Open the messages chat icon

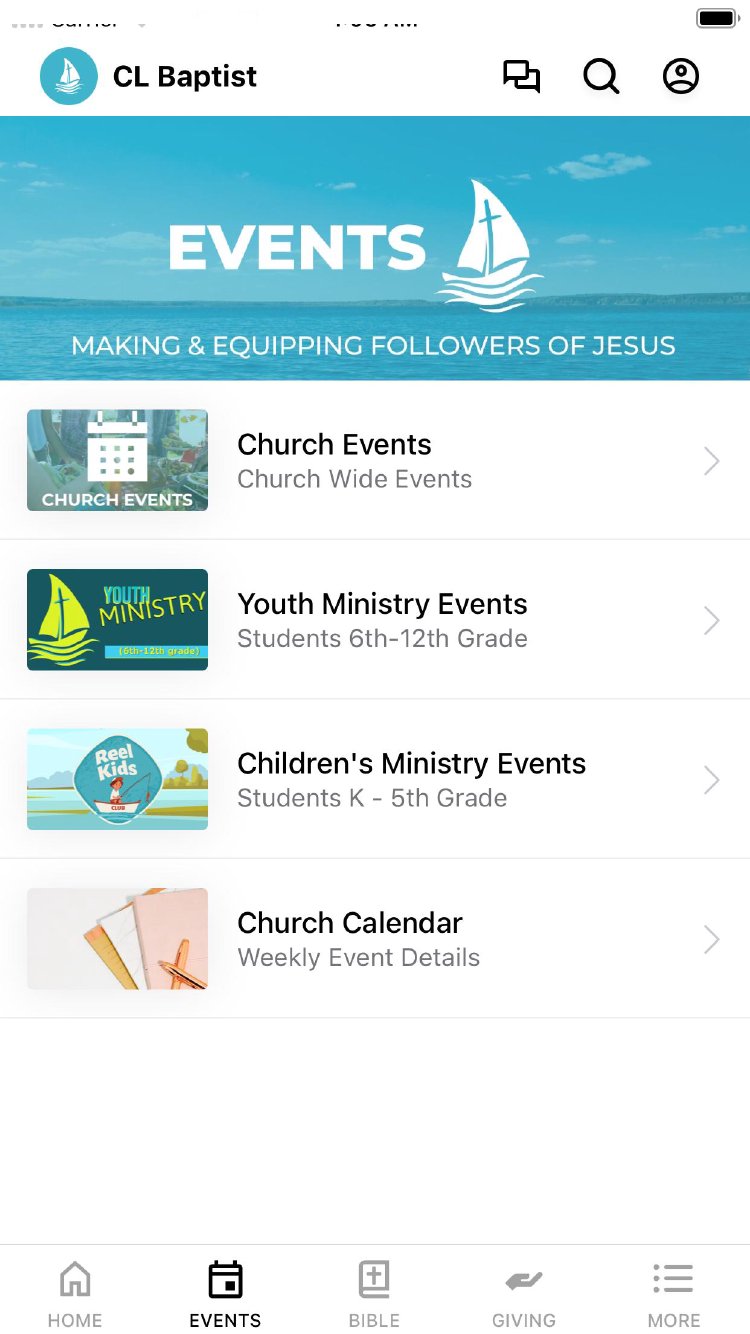tap(521, 77)
